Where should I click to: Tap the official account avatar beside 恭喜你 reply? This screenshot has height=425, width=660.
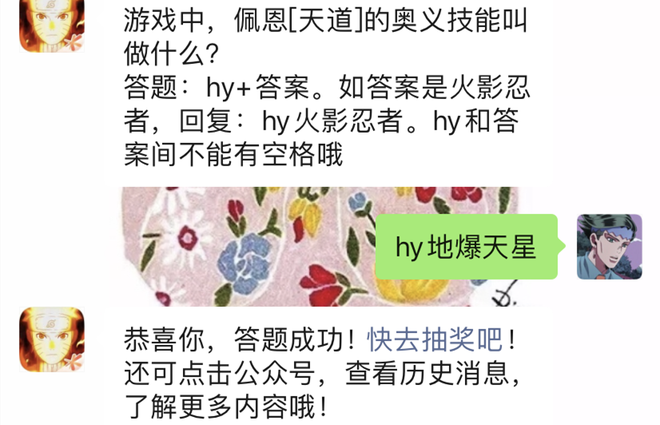point(52,339)
